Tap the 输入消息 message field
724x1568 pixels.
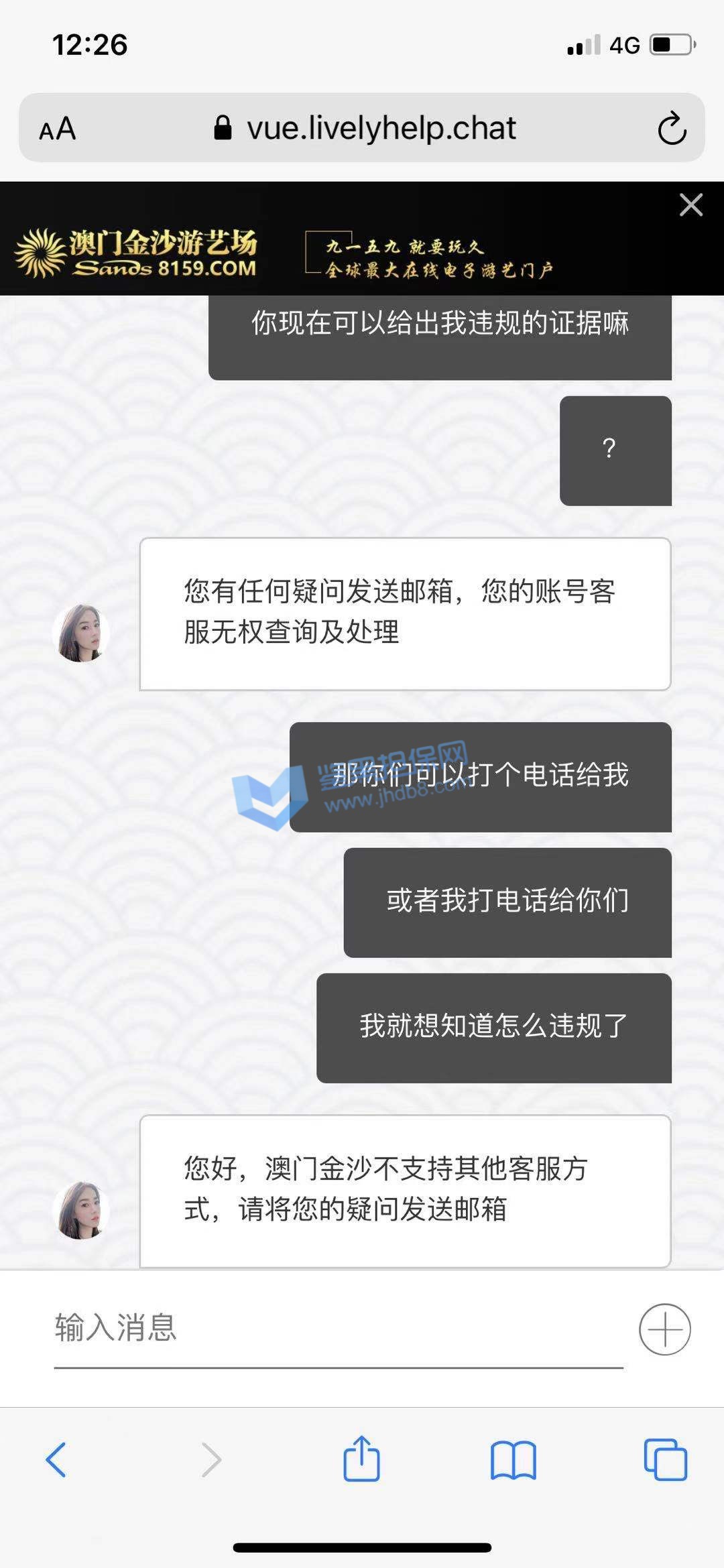(x=339, y=1328)
